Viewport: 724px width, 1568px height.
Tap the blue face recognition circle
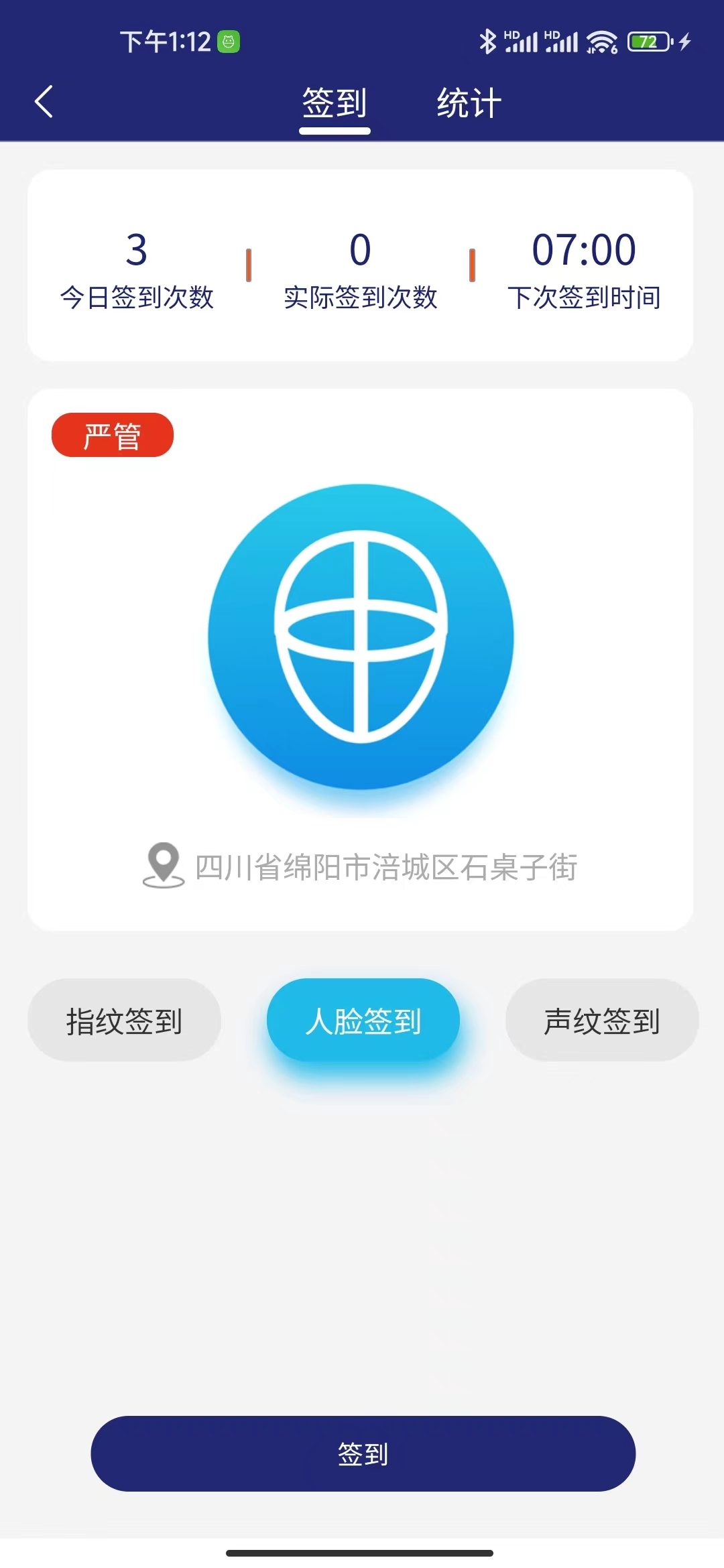tap(361, 637)
